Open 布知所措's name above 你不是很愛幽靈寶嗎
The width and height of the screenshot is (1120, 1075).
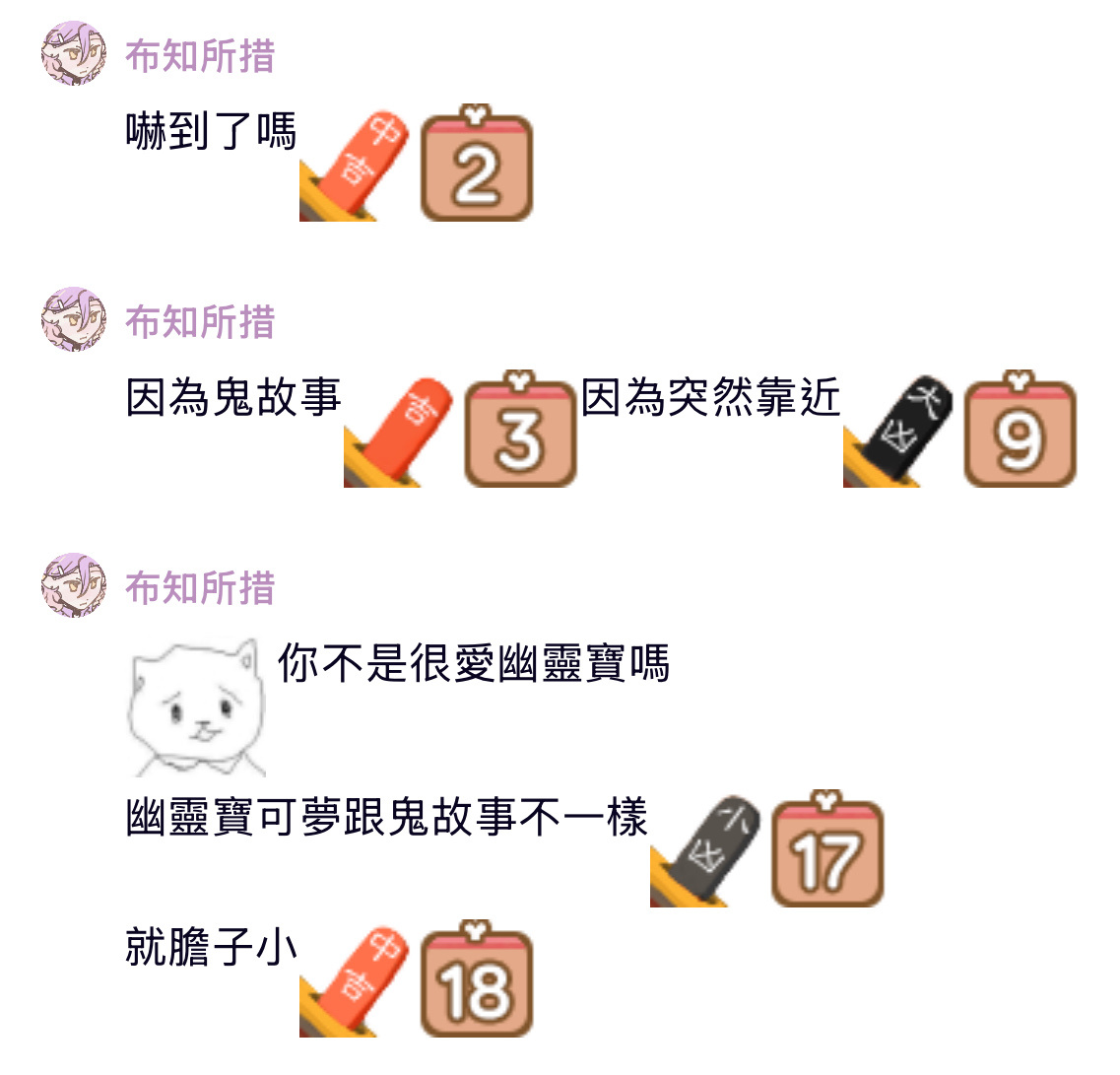200,588
